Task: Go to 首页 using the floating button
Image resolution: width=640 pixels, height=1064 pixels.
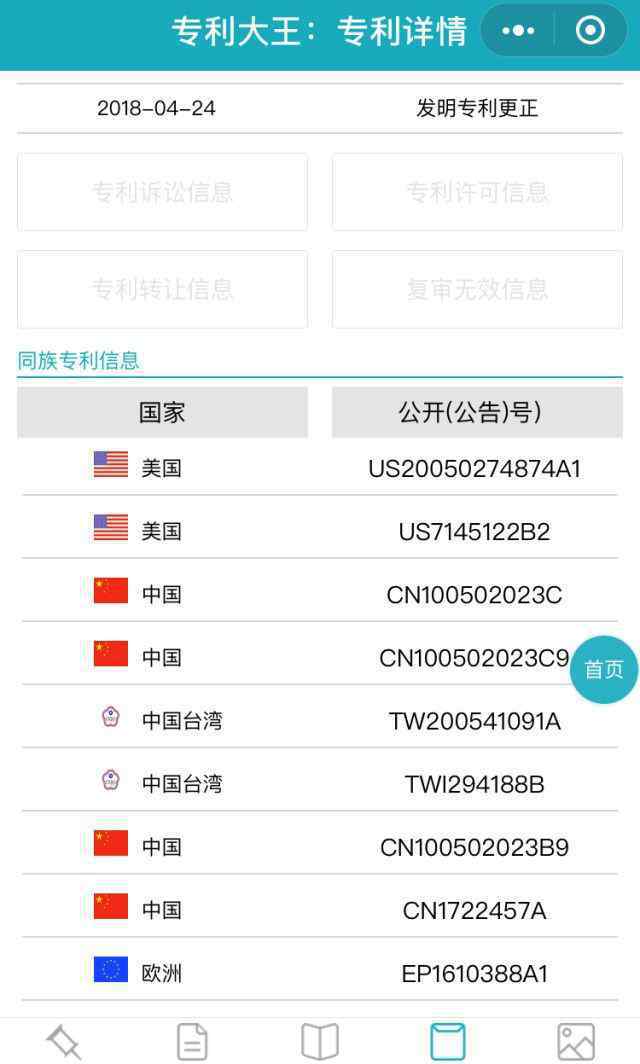Action: [x=603, y=670]
